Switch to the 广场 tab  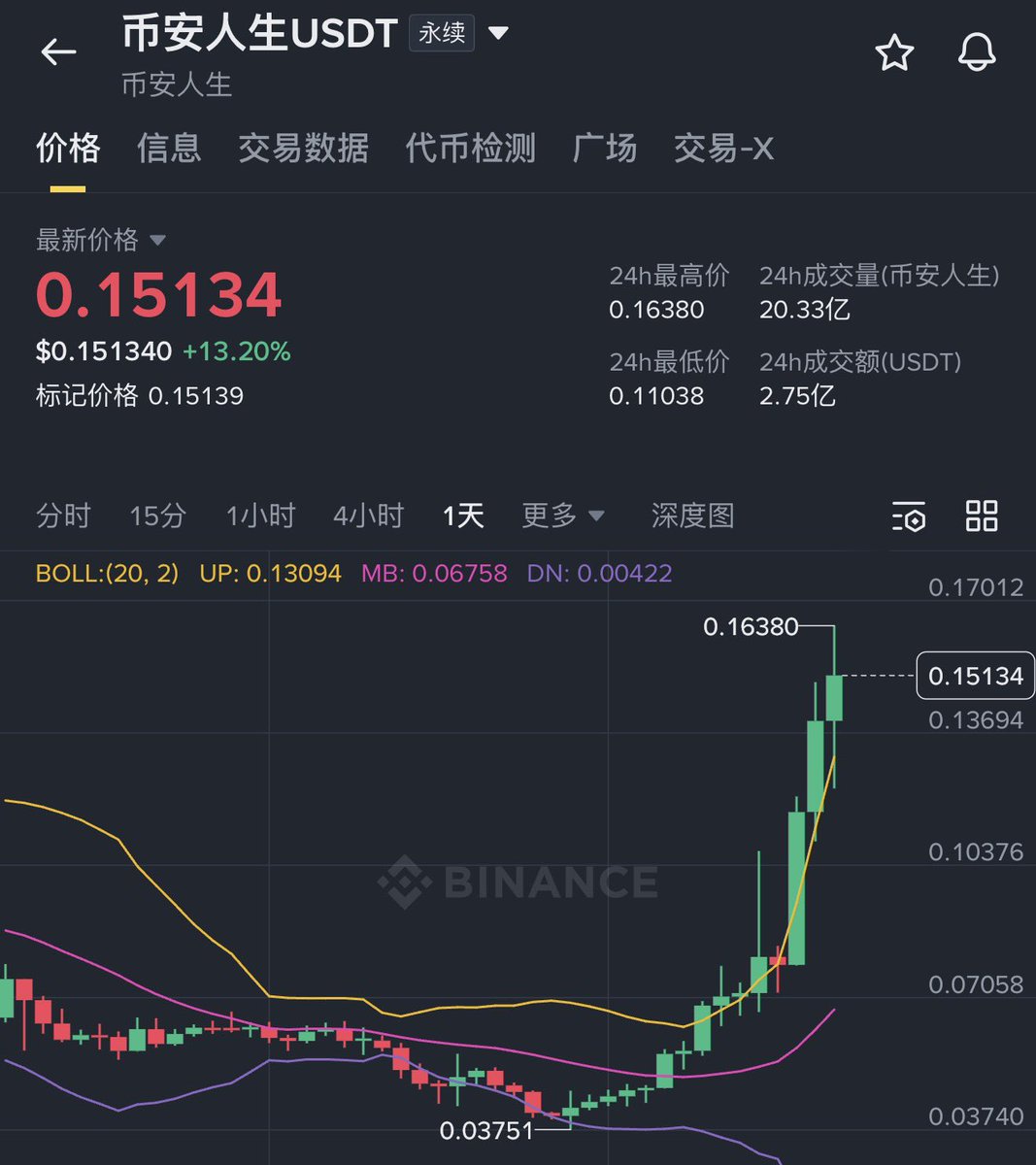click(604, 149)
